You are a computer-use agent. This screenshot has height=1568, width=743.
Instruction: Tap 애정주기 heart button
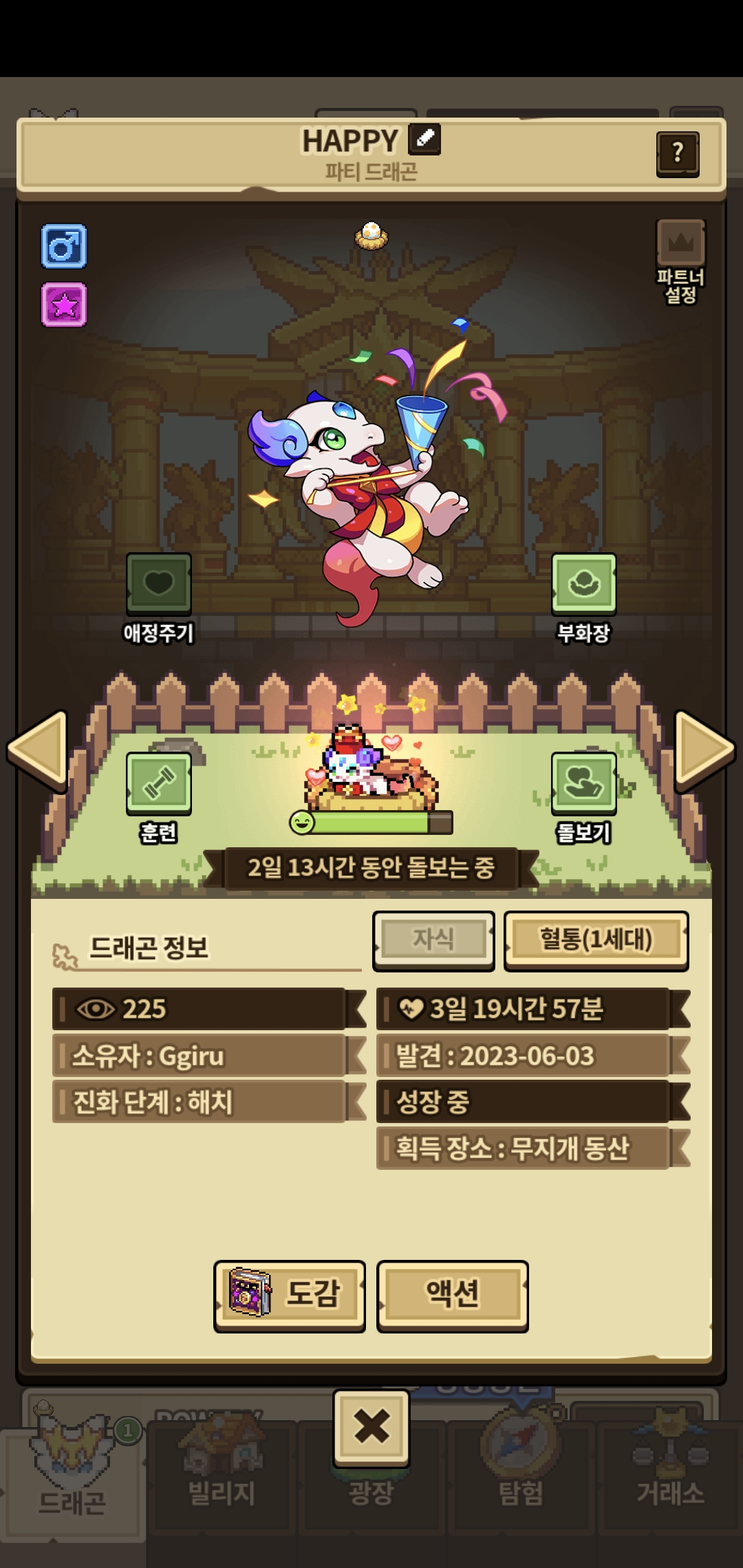click(x=159, y=585)
